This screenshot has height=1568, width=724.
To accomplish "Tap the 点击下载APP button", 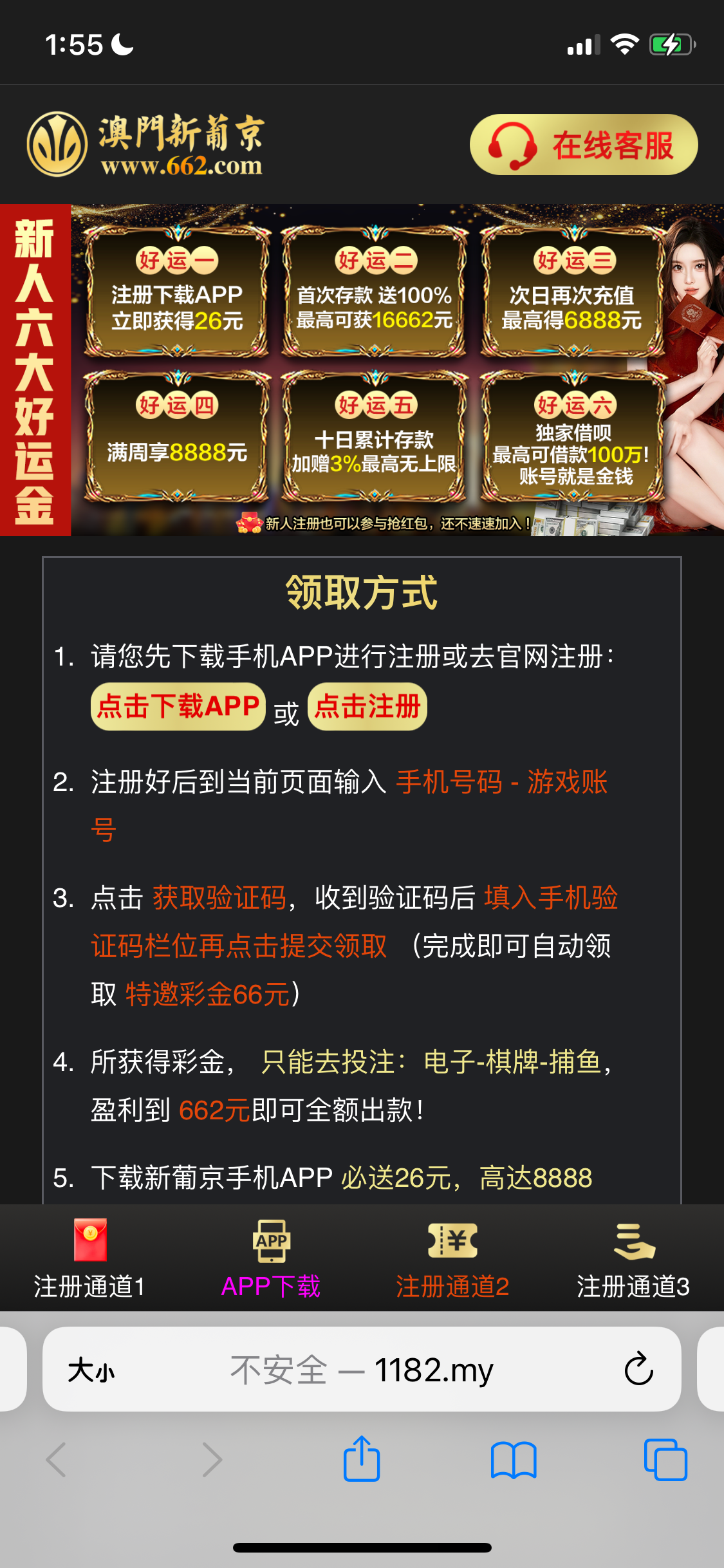I will (178, 707).
